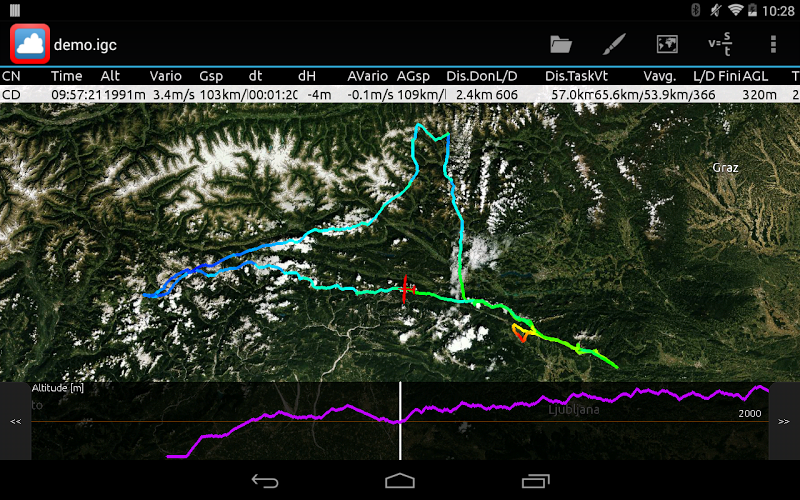Open the overflow menu
Screen dimensions: 800x500
(x=772, y=44)
